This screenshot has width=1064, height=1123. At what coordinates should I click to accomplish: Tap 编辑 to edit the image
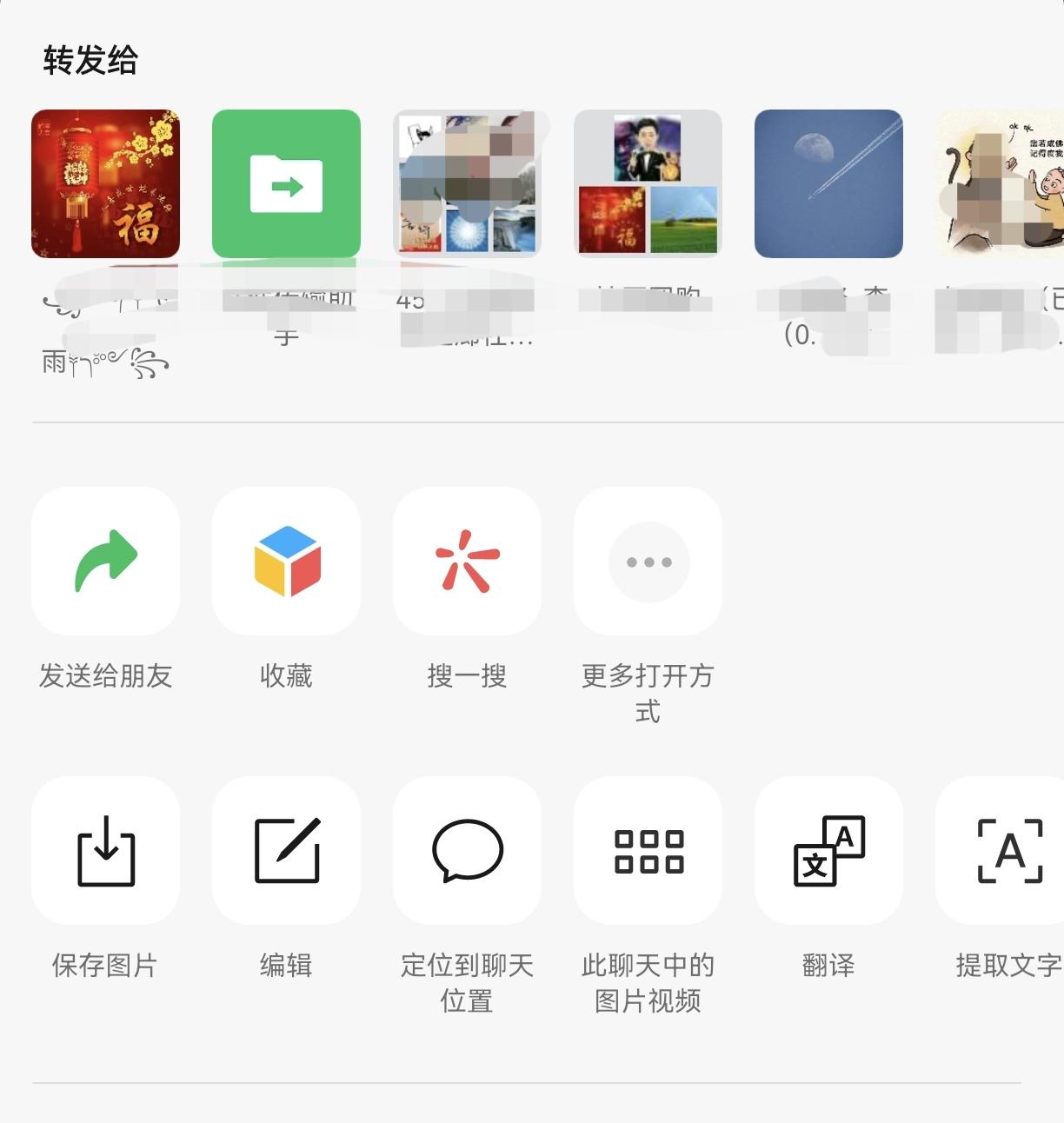coord(286,850)
